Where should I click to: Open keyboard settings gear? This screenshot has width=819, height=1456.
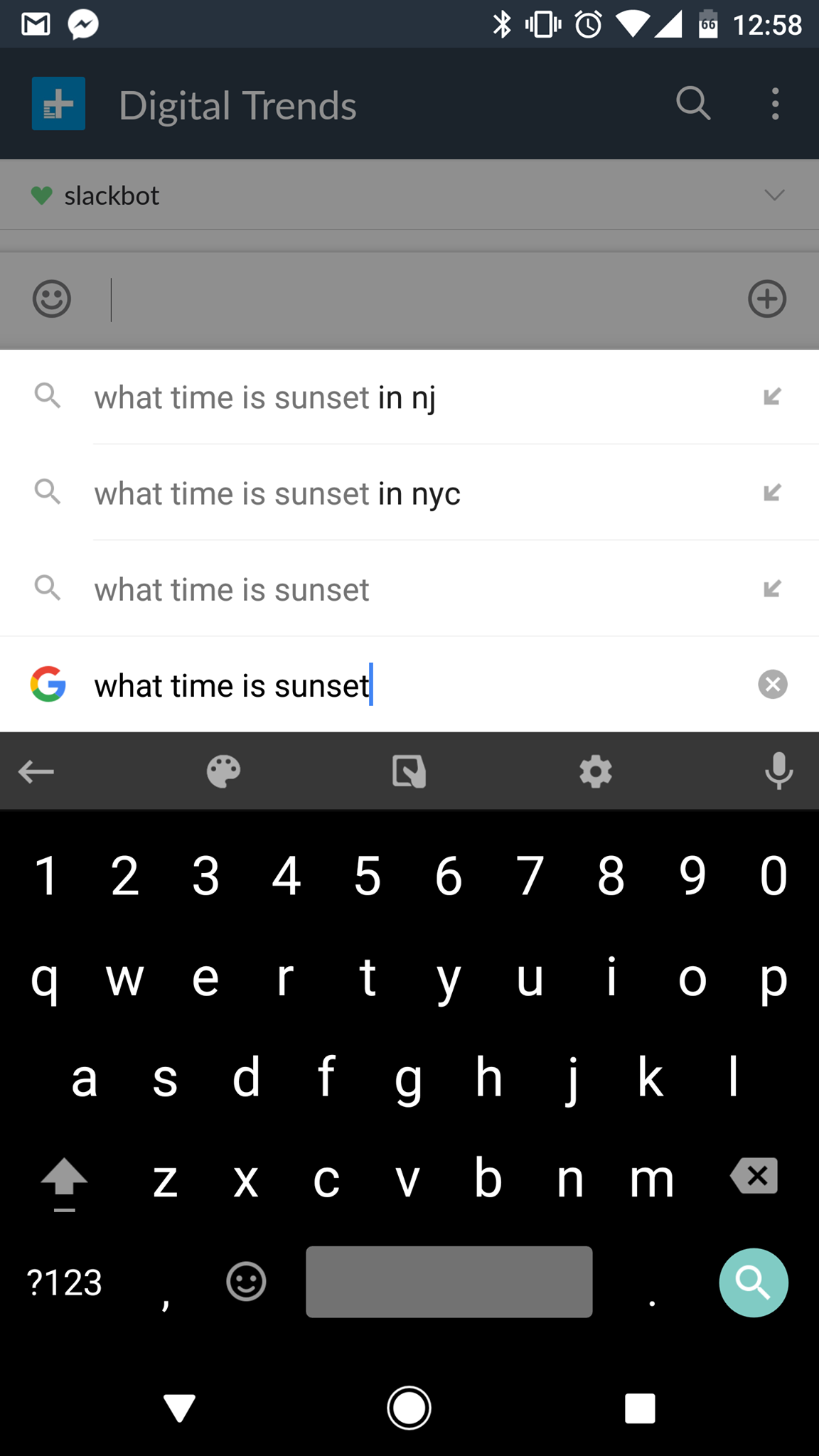[x=596, y=771]
